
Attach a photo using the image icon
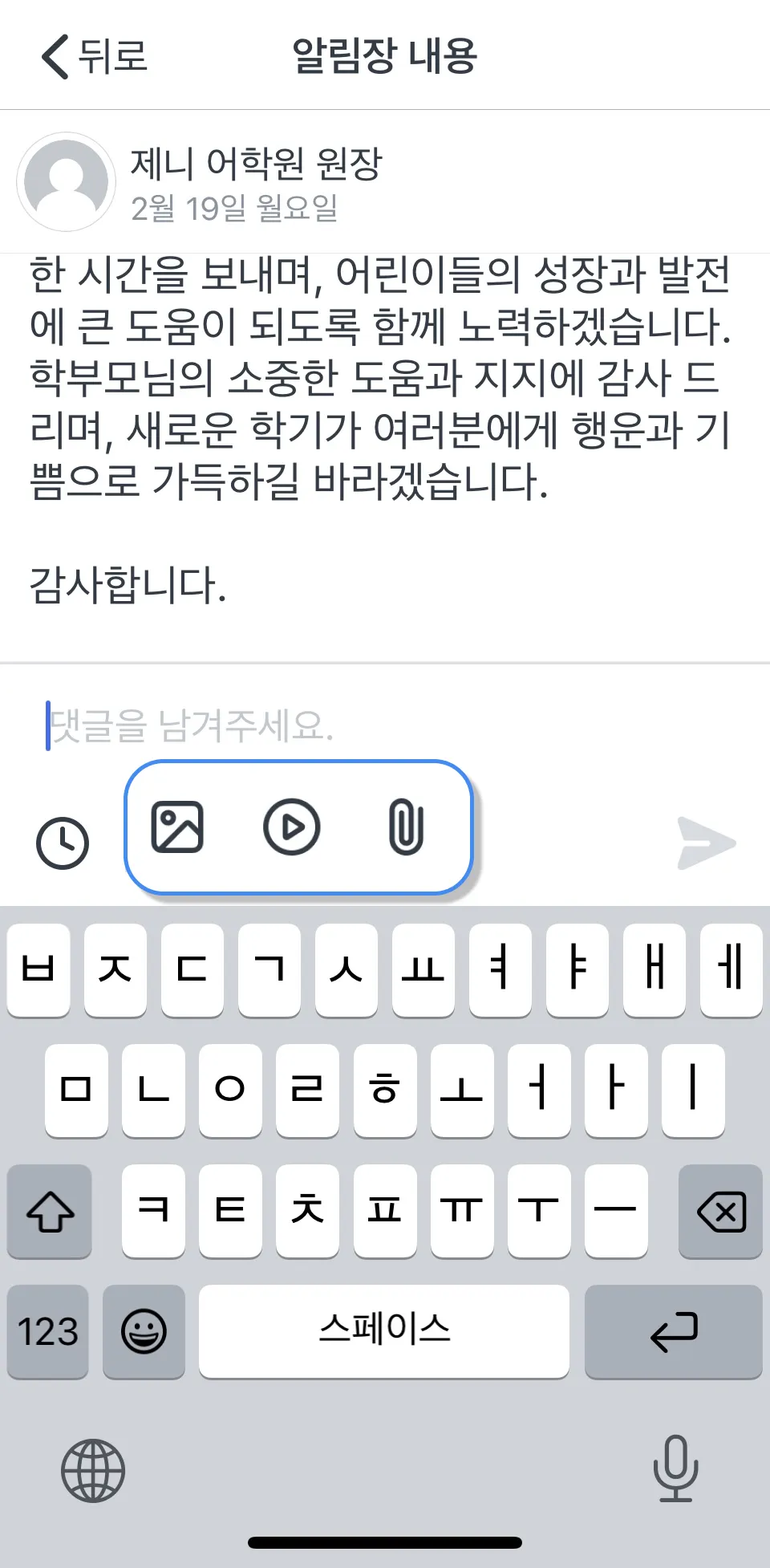tap(177, 827)
